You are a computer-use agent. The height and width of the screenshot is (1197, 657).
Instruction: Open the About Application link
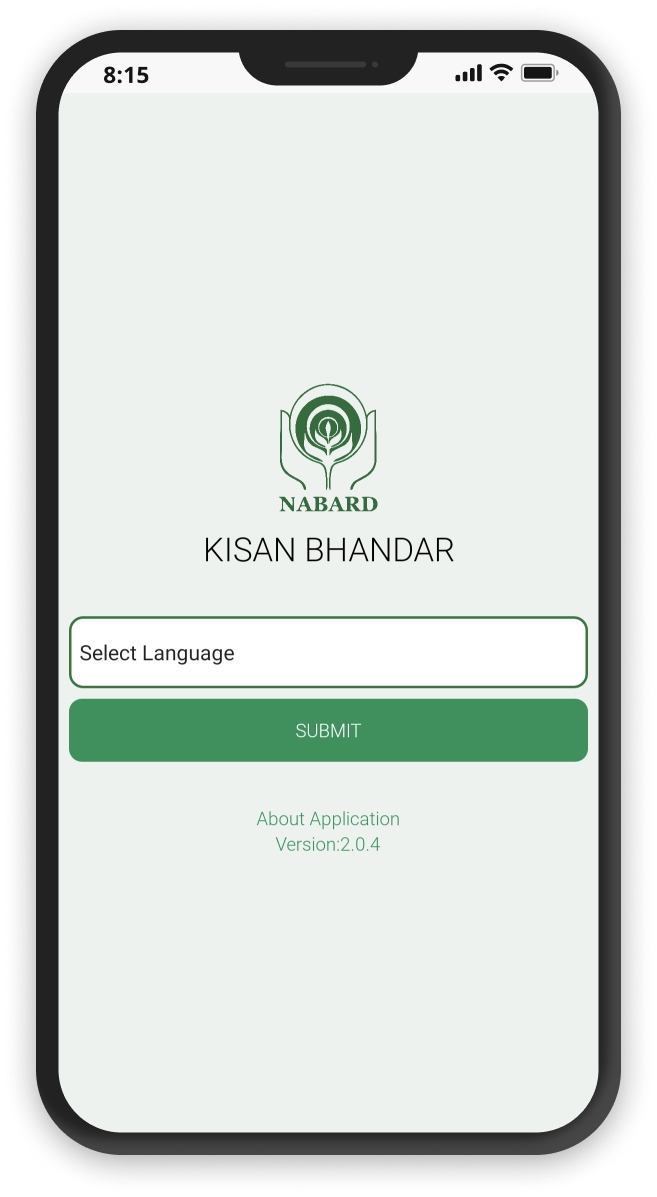pyautogui.click(x=328, y=819)
